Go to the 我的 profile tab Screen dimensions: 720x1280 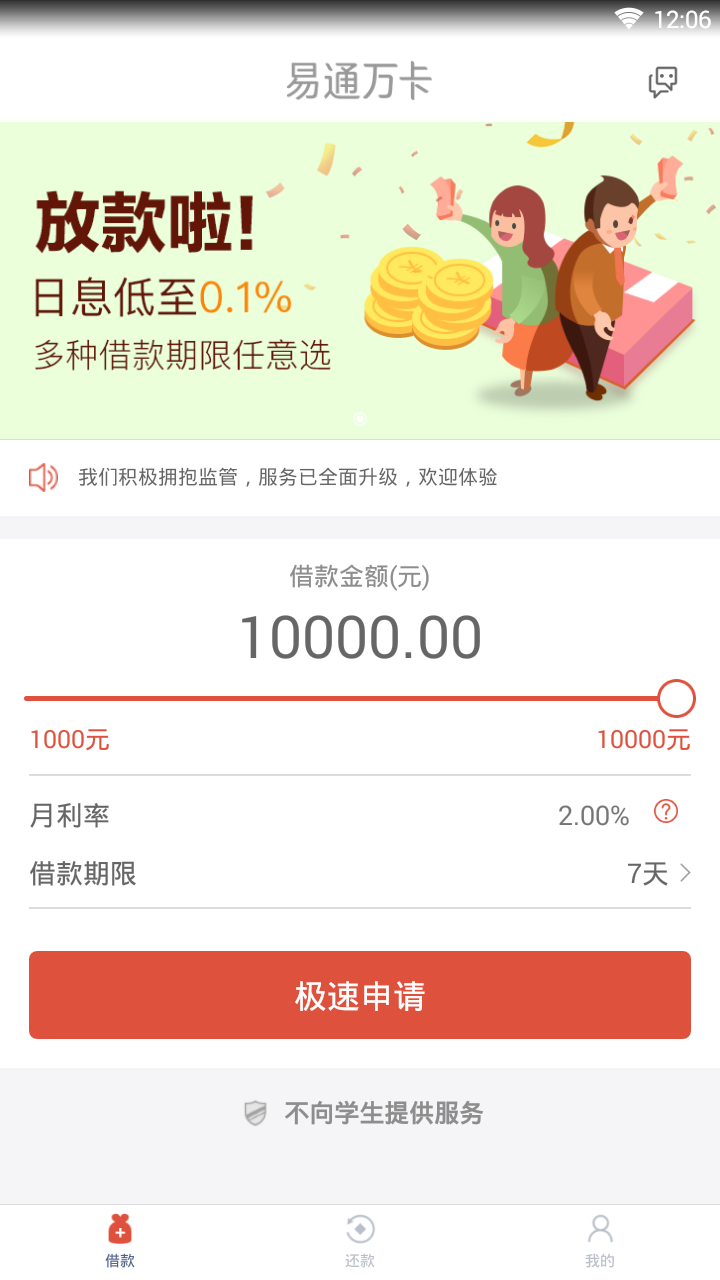tap(600, 1240)
